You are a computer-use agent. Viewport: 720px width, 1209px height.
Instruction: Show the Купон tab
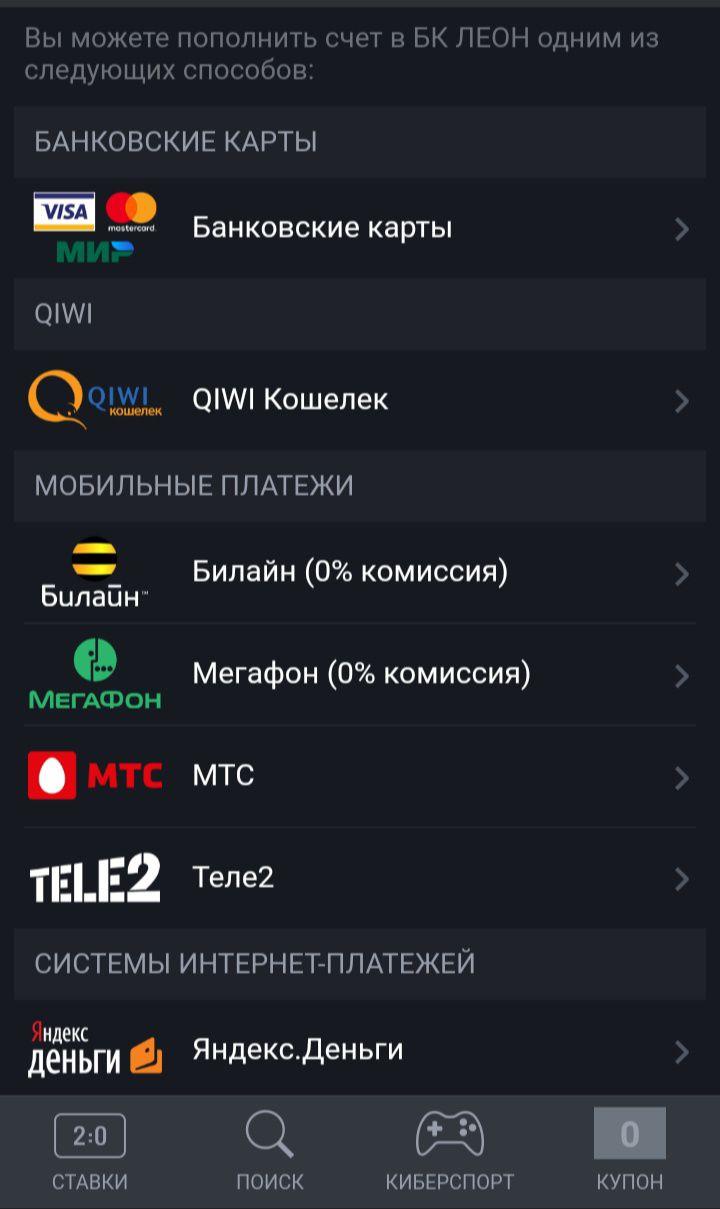tap(630, 1152)
